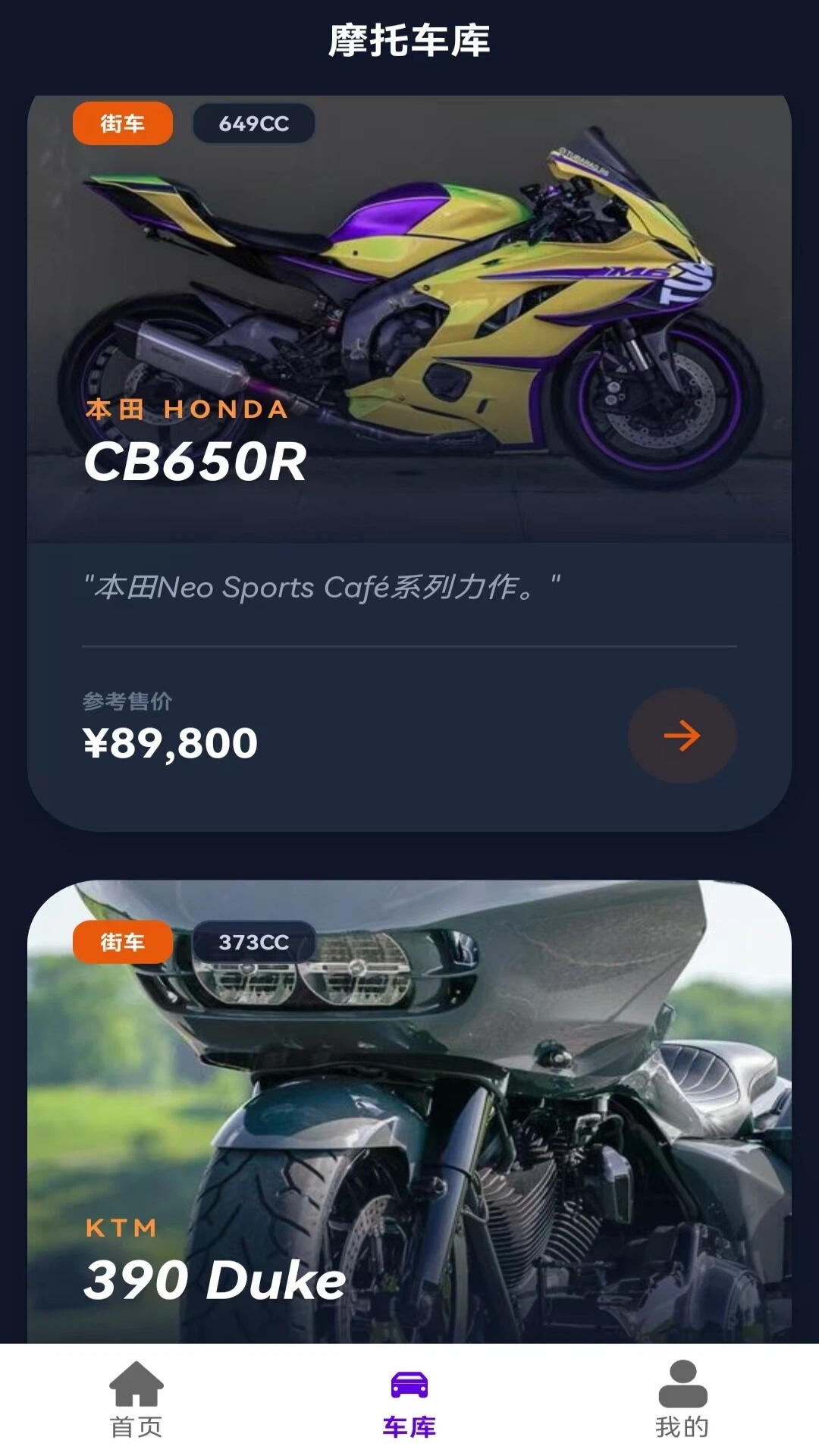819x1456 pixels.
Task: Switch to the 首页 tab
Action: [x=136, y=1400]
